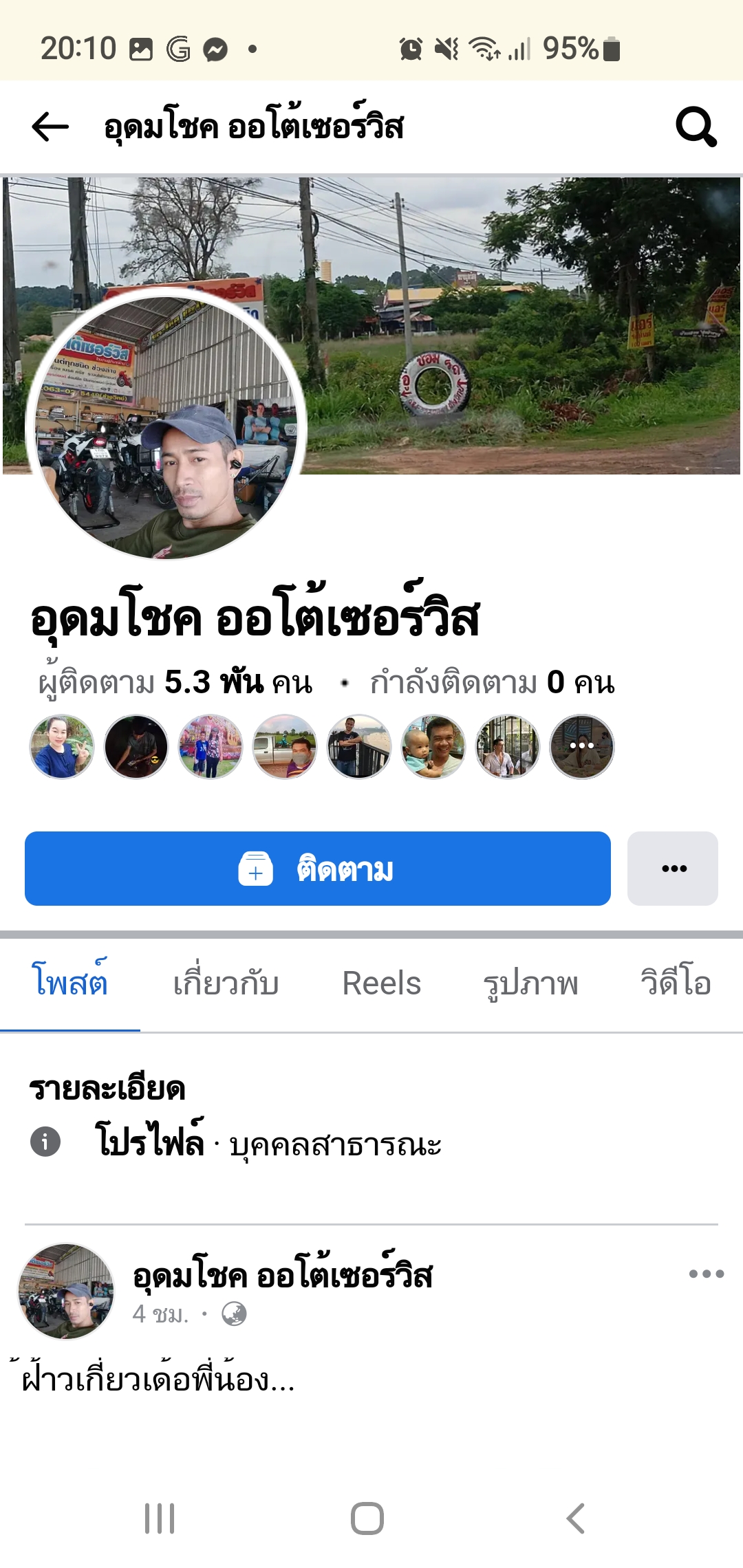Viewport: 743px width, 1568px height.
Task: Tap the blue ติดตาม follow button
Action: click(317, 869)
